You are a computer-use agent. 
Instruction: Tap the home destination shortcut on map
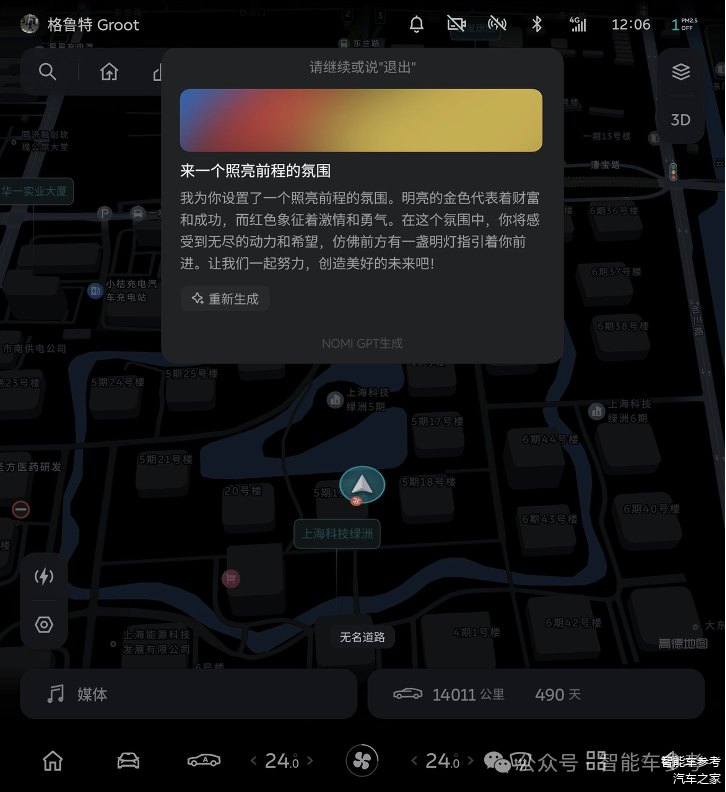tap(109, 72)
